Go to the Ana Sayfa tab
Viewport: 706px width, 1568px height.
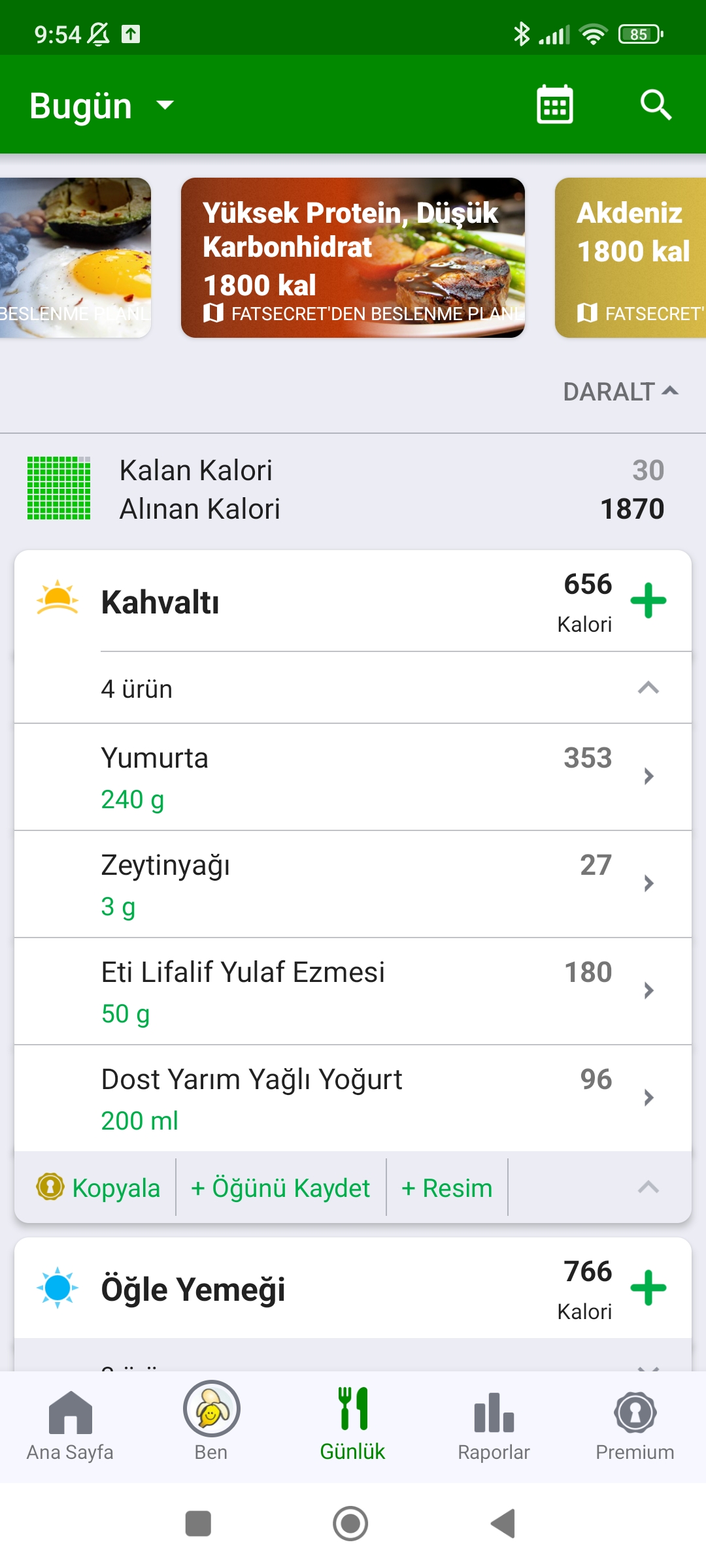[70, 1426]
